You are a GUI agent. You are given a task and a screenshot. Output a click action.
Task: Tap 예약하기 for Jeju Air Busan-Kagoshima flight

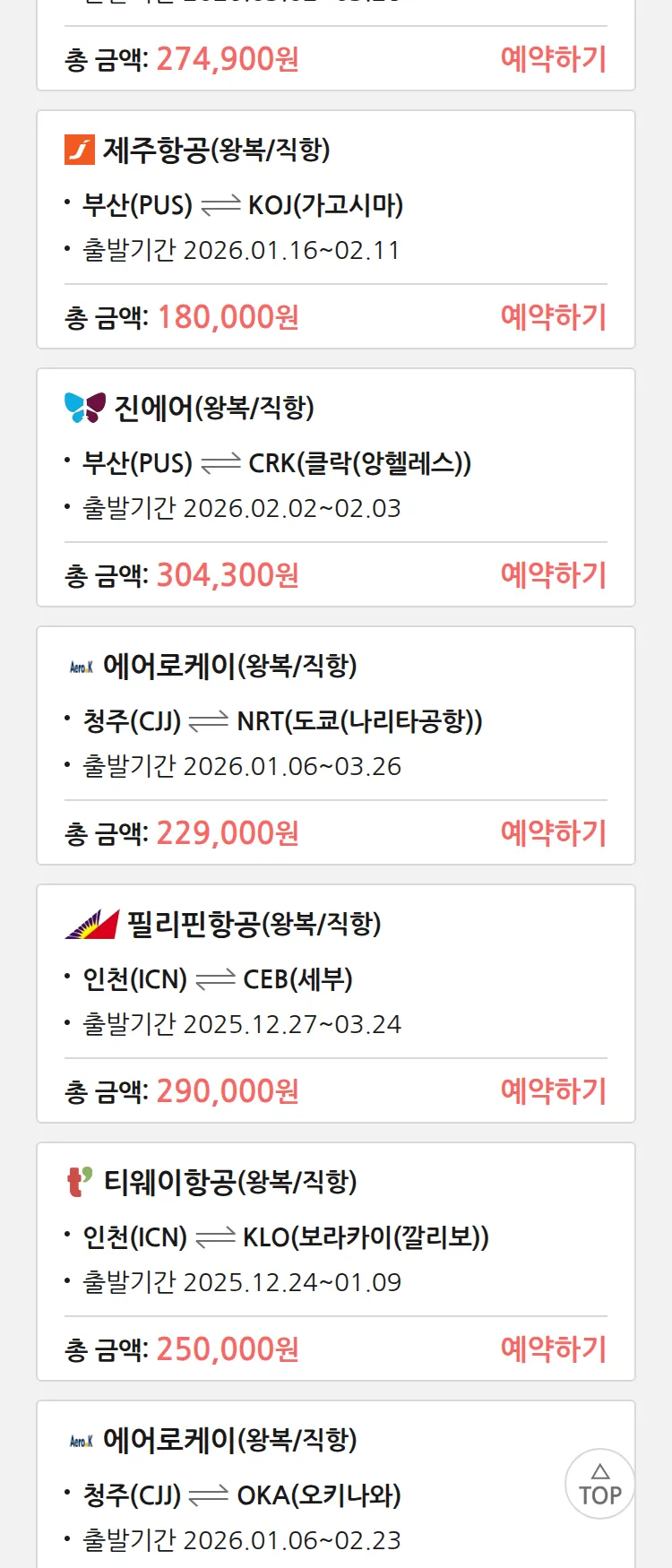click(x=553, y=317)
